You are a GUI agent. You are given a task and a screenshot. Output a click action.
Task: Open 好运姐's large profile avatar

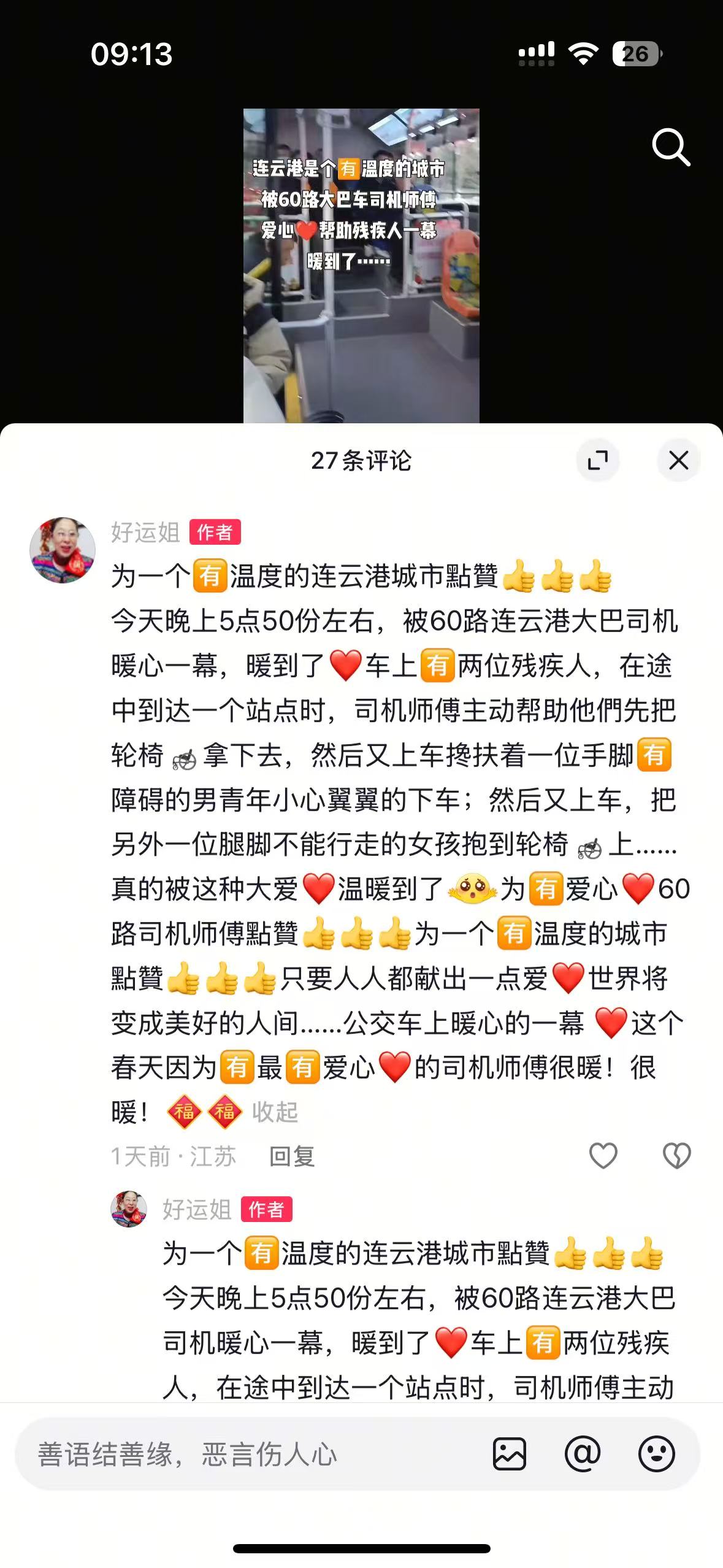click(x=63, y=550)
